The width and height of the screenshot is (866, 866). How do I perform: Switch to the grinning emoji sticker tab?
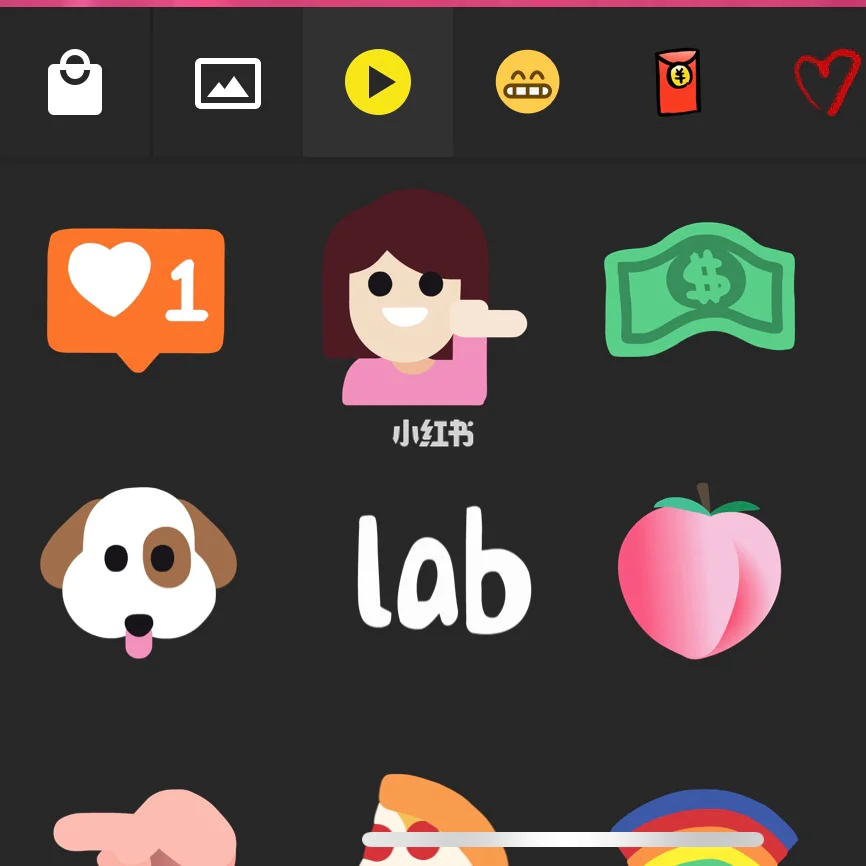(x=528, y=82)
